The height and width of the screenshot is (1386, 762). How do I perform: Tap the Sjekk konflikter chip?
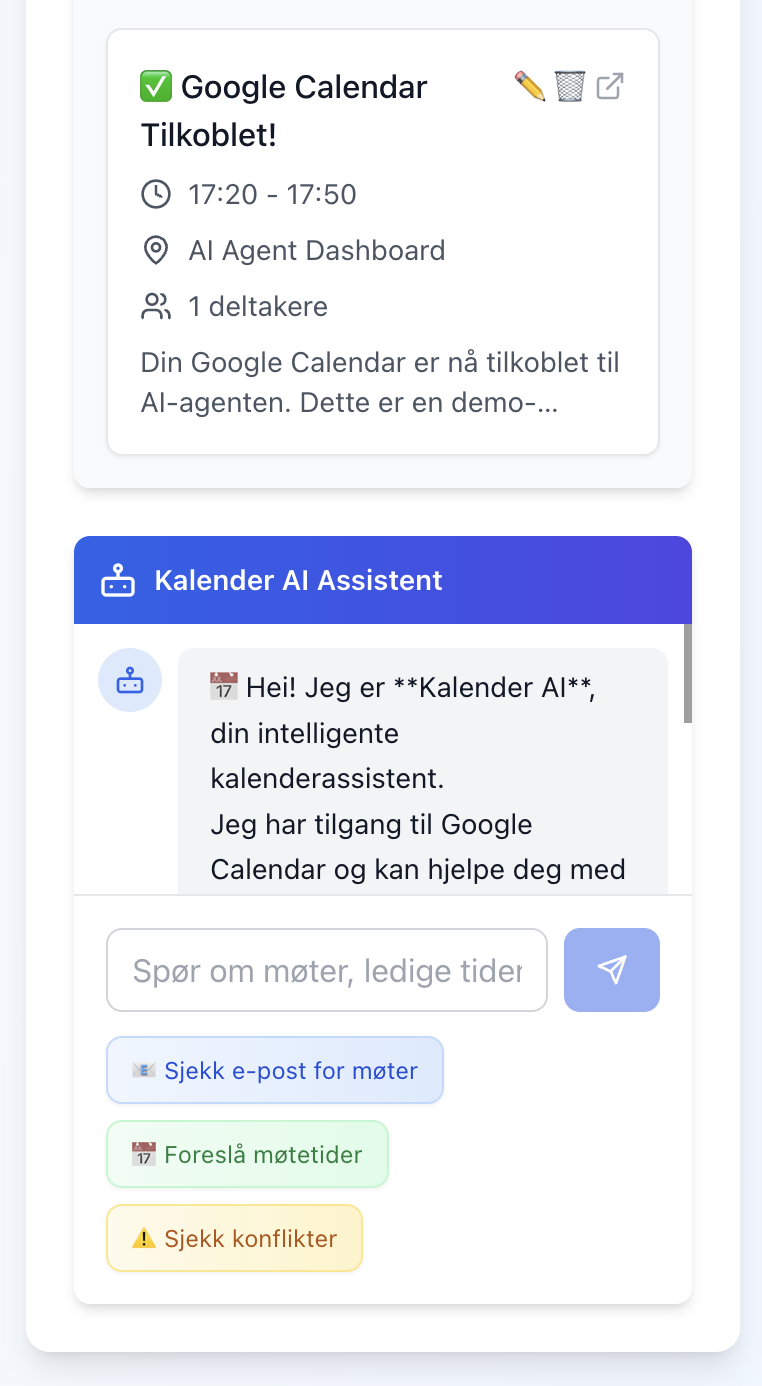pos(234,1238)
